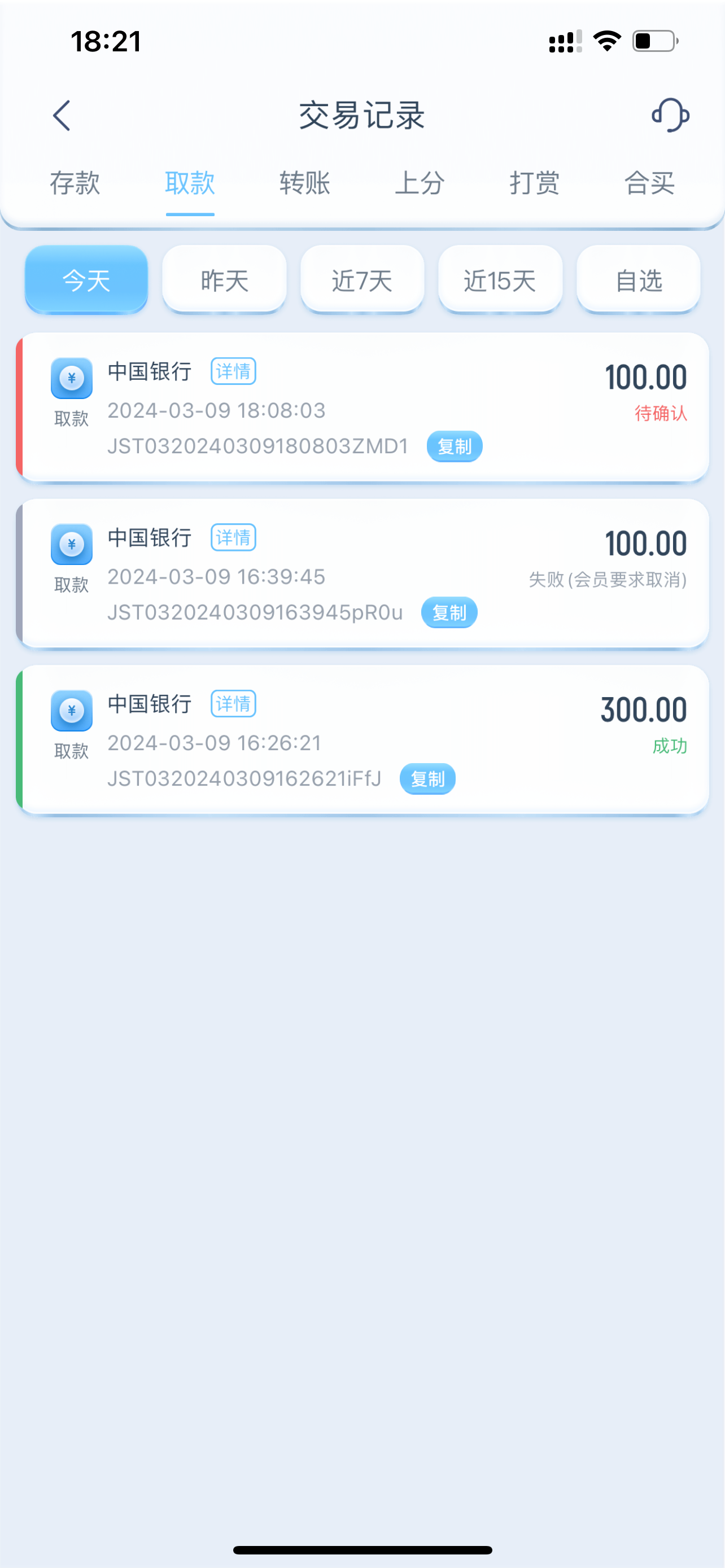Viewport: 725px width, 1568px height.
Task: Switch to the 合买 tab
Action: click(x=649, y=183)
